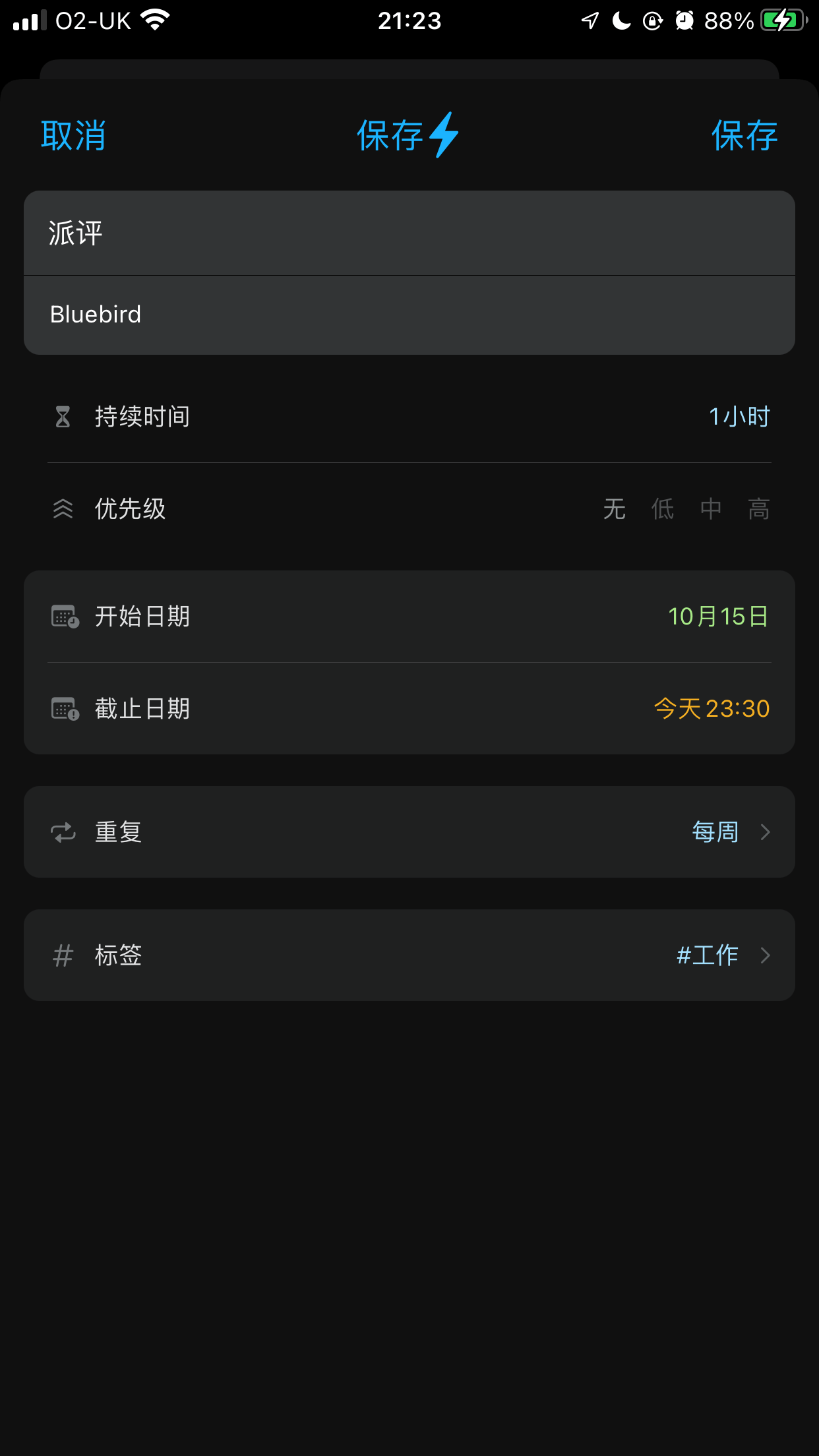Image resolution: width=819 pixels, height=1456 pixels.
Task: Open the 重复 repeat settings
Action: 409,832
